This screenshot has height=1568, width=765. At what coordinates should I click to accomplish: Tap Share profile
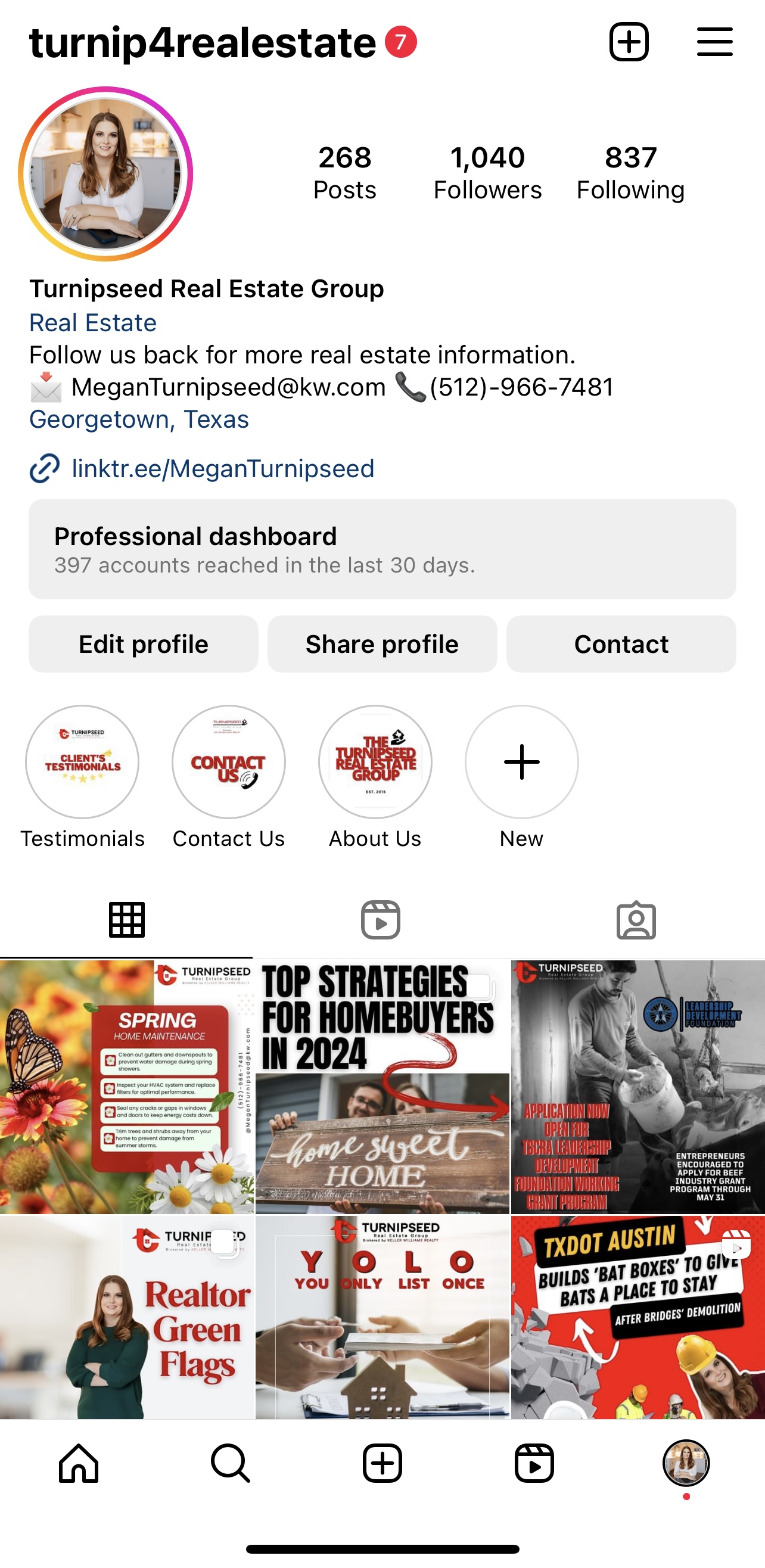pyautogui.click(x=382, y=644)
